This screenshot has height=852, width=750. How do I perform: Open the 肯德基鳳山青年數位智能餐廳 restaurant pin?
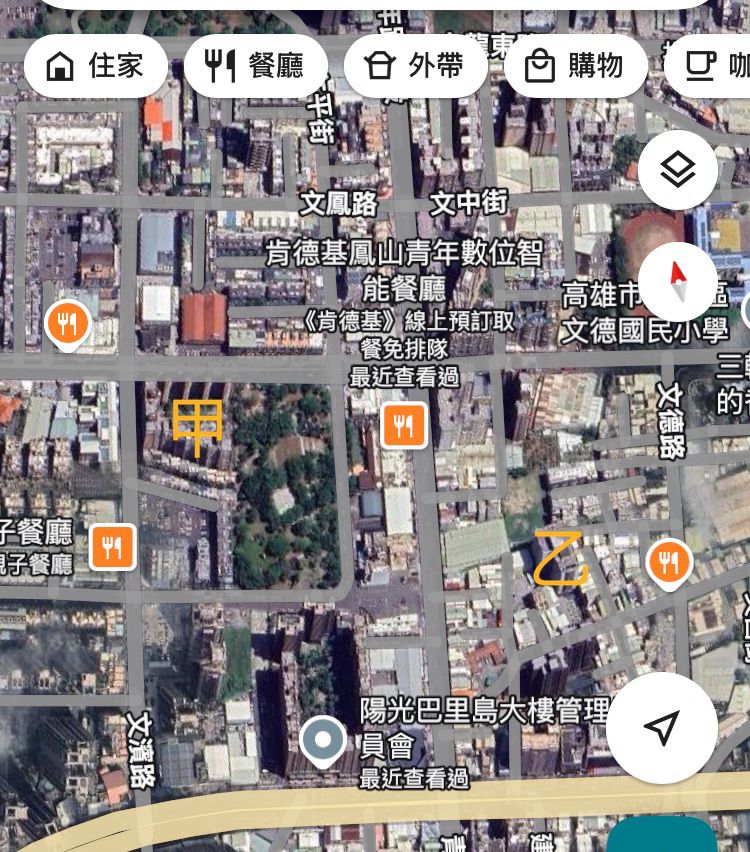pos(404,426)
